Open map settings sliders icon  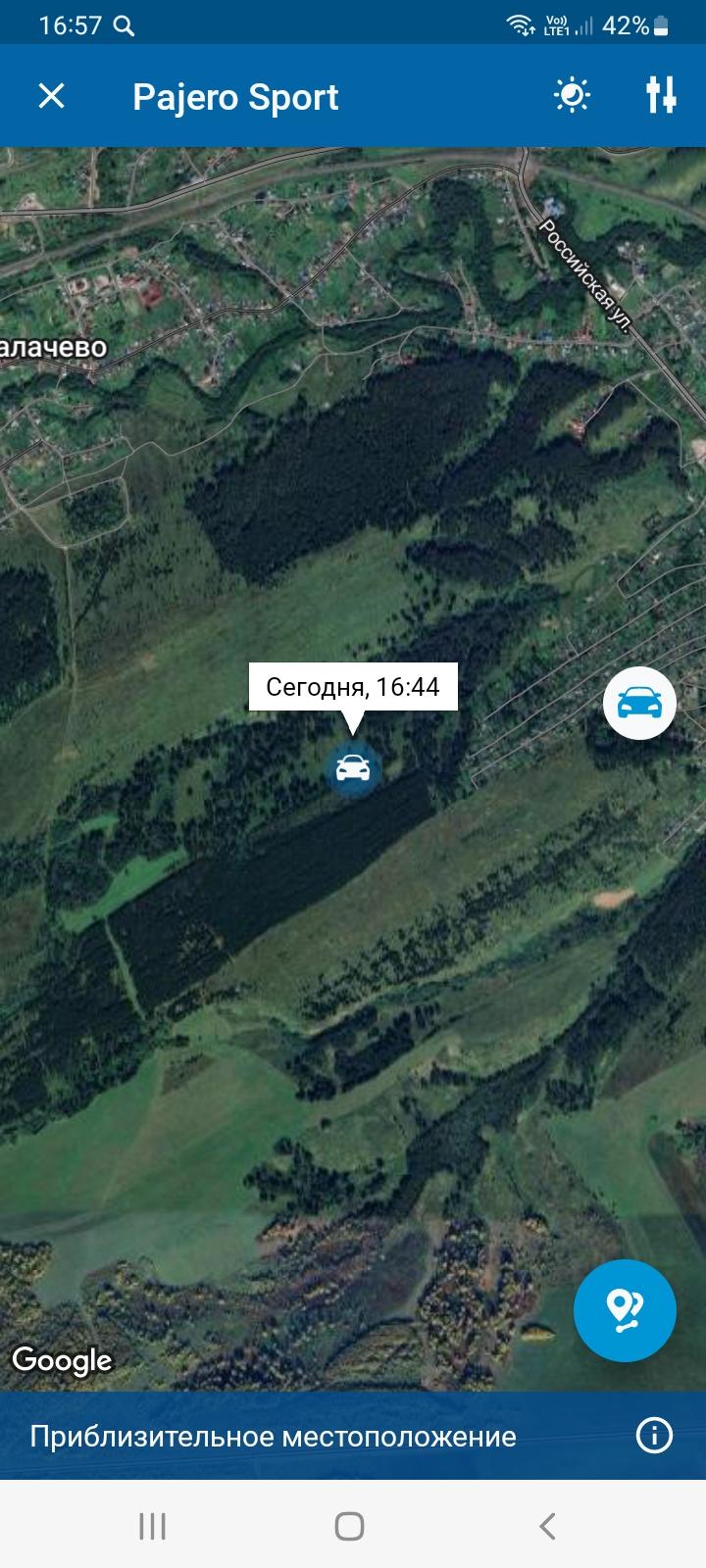click(661, 96)
